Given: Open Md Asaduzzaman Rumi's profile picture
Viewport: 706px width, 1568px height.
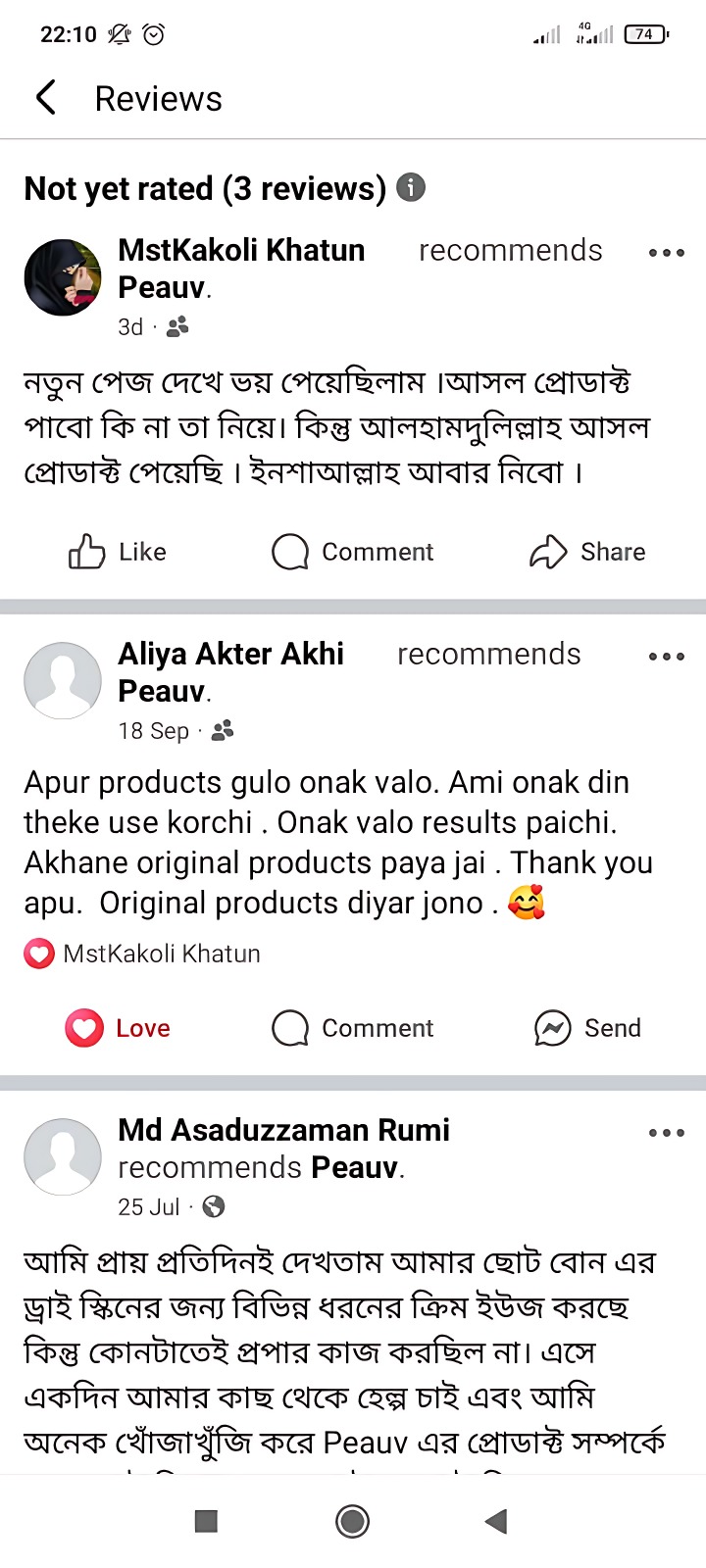Looking at the screenshot, I should pyautogui.click(x=63, y=1157).
